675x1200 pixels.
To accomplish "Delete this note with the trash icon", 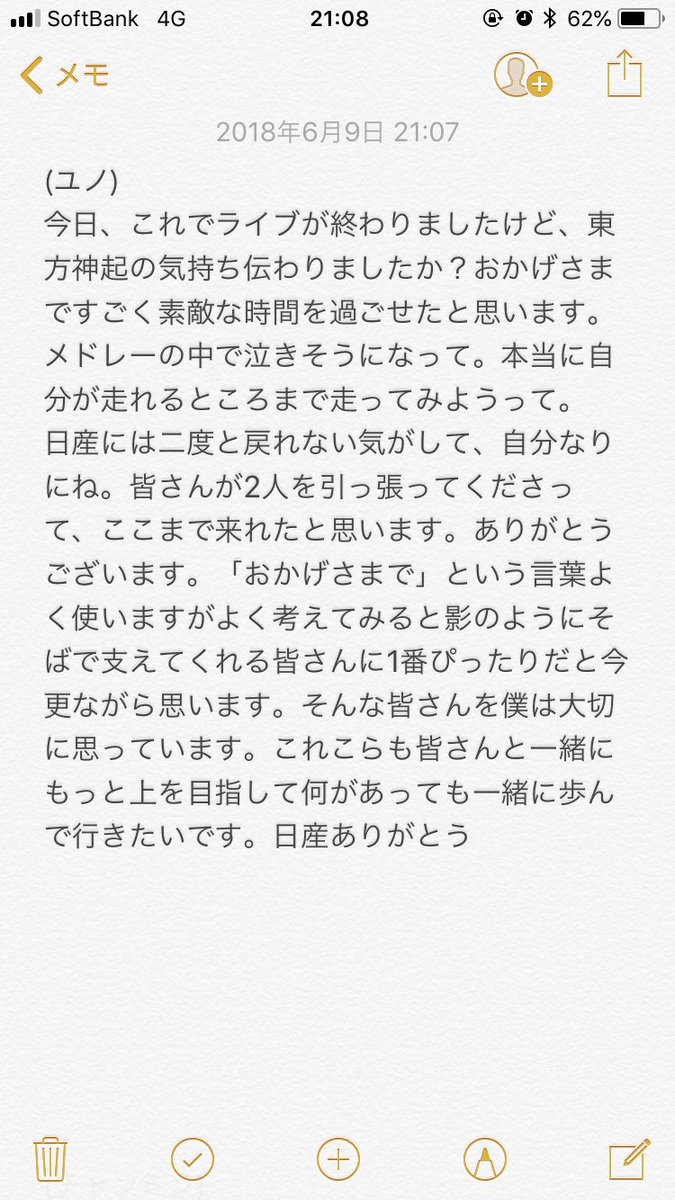I will [50, 1159].
